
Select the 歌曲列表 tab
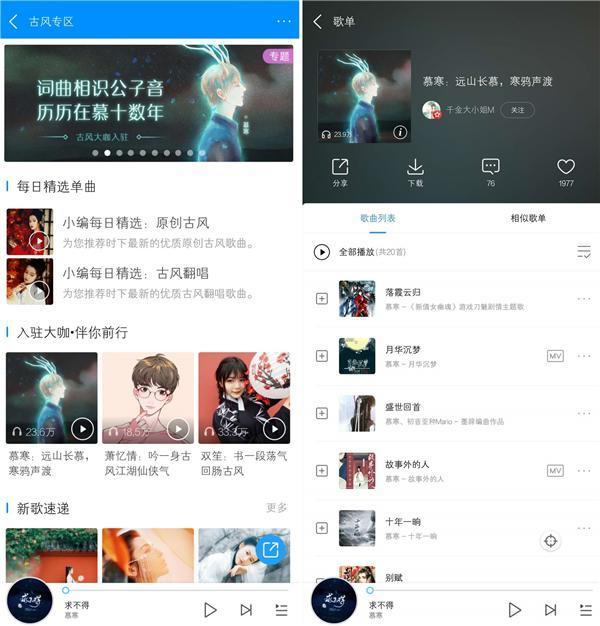coord(378,218)
